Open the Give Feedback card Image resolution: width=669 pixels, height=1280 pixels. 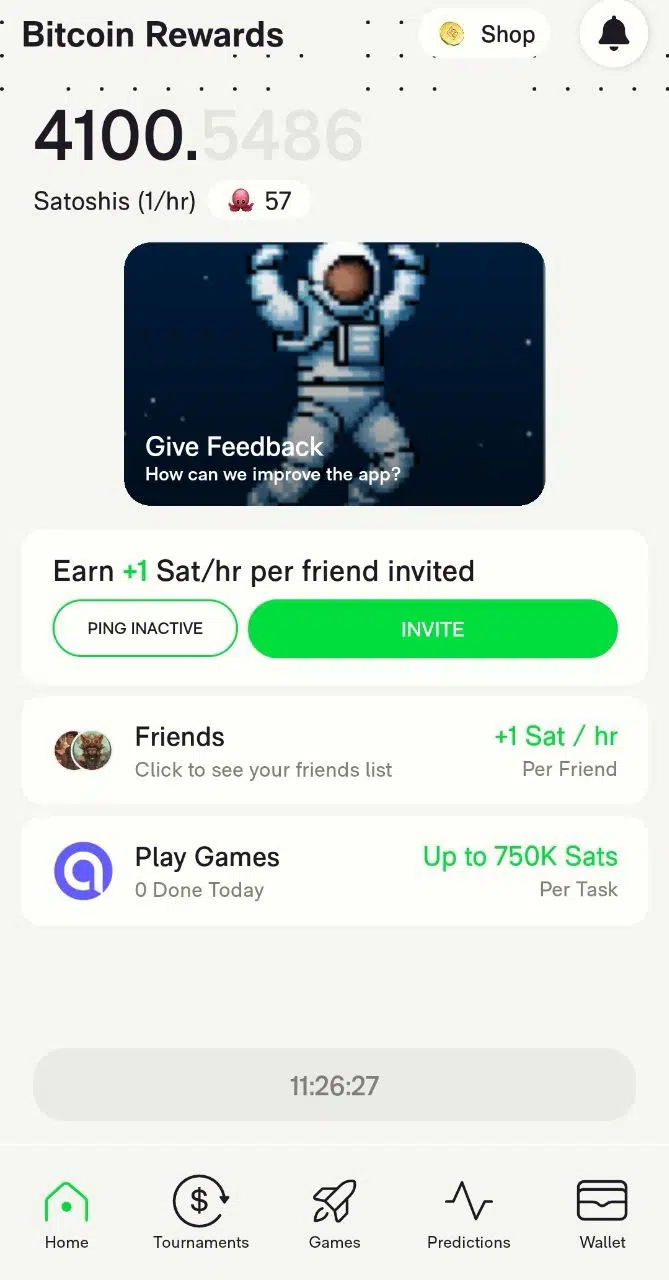coord(334,374)
